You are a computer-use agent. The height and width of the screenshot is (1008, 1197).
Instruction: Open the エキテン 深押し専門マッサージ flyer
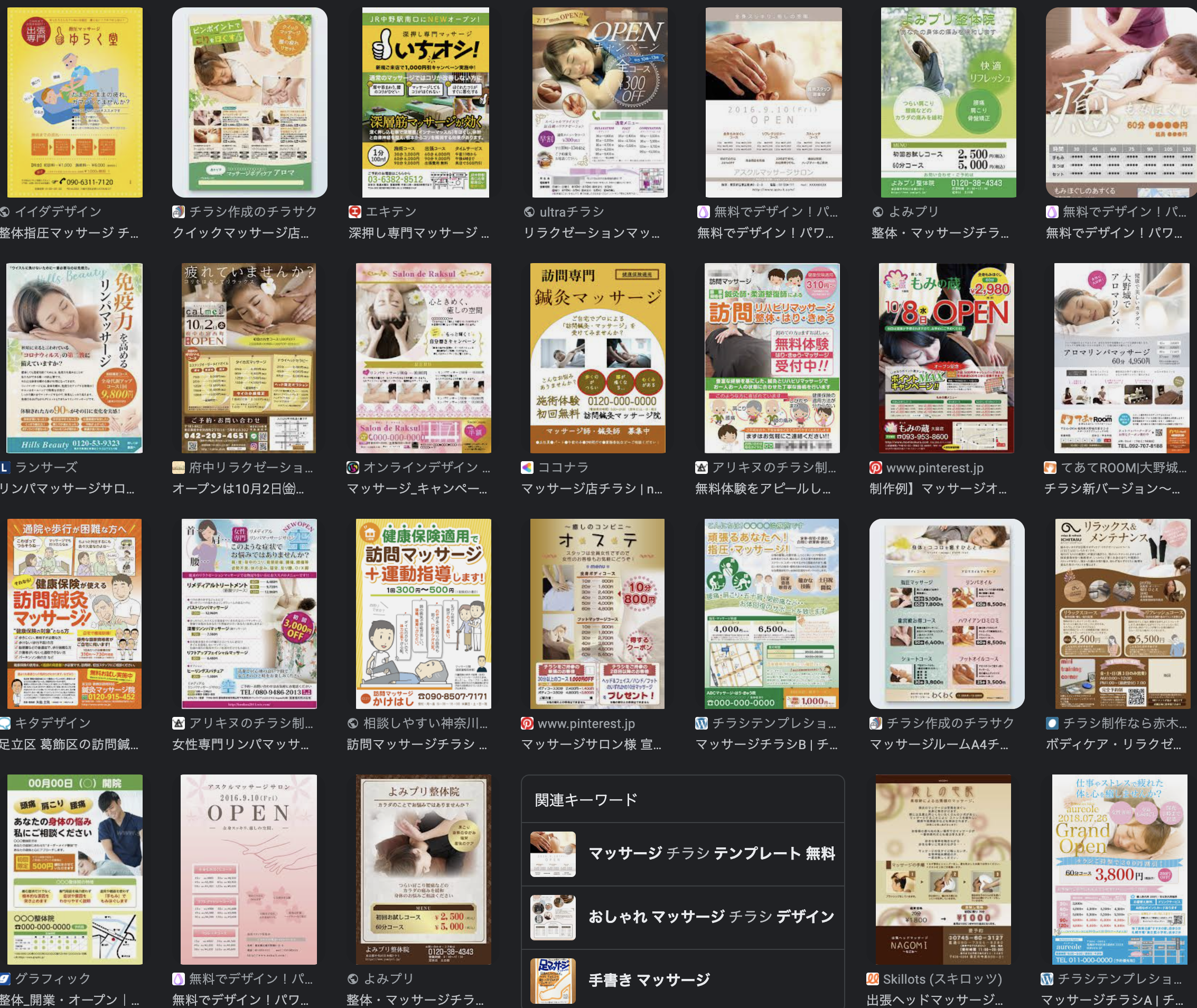(x=425, y=103)
